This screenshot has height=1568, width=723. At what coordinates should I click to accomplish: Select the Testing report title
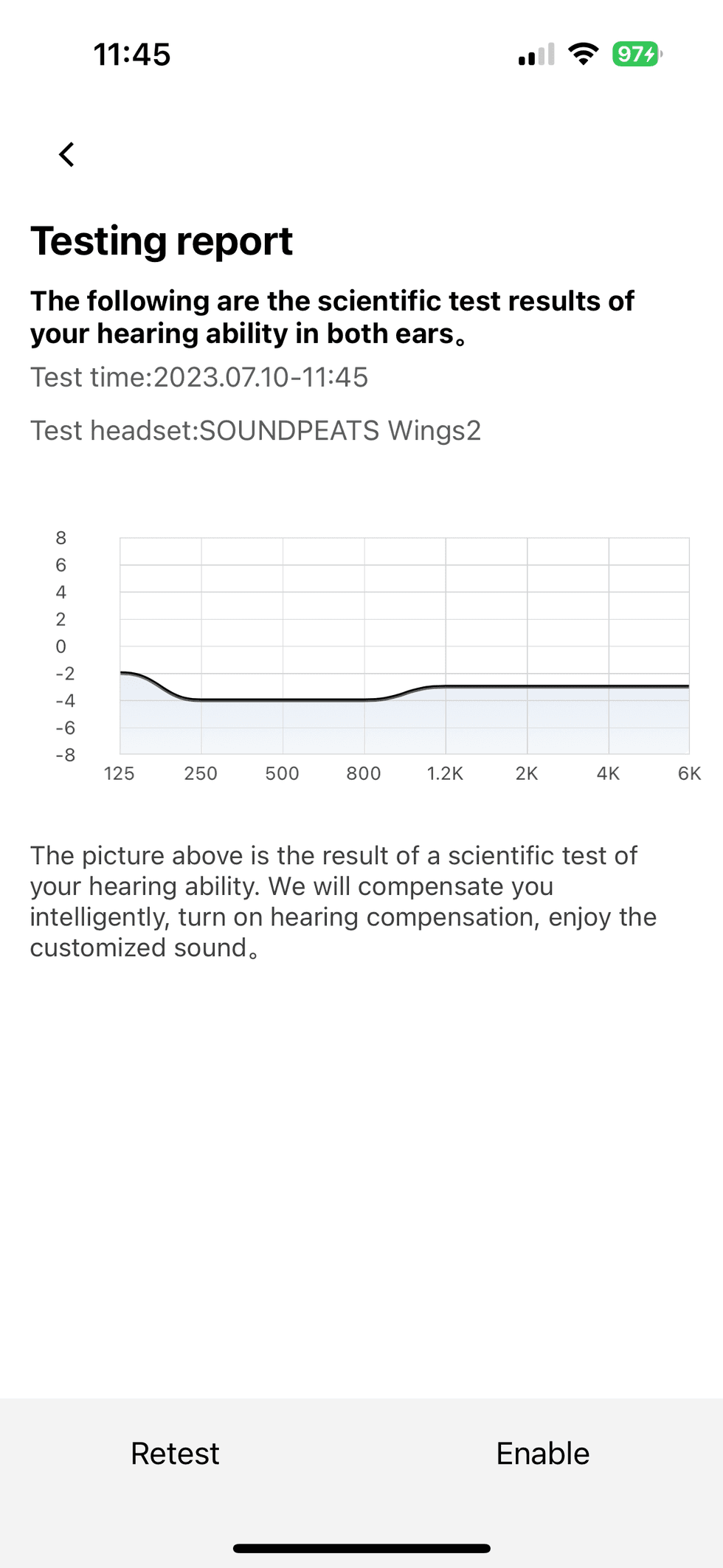pyautogui.click(x=162, y=240)
